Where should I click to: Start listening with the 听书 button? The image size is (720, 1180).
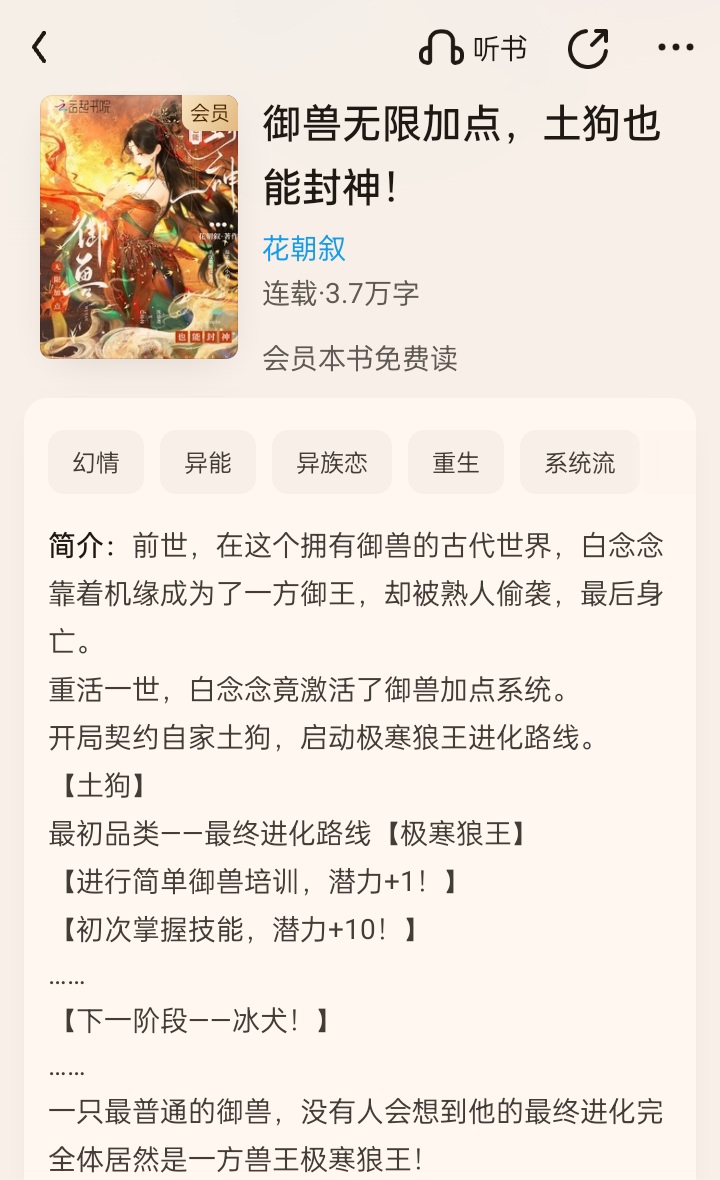point(472,48)
